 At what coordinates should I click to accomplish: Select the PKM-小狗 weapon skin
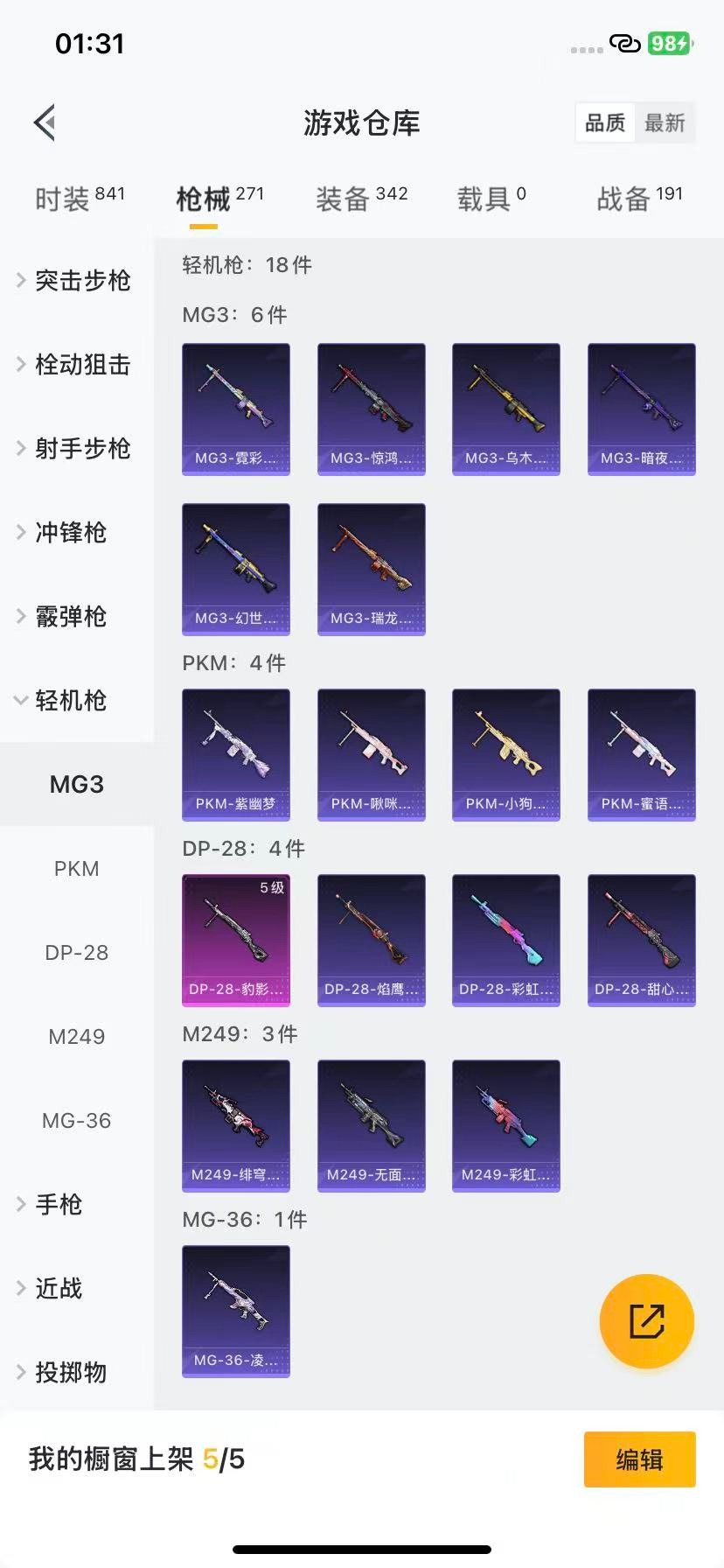pyautogui.click(x=505, y=754)
